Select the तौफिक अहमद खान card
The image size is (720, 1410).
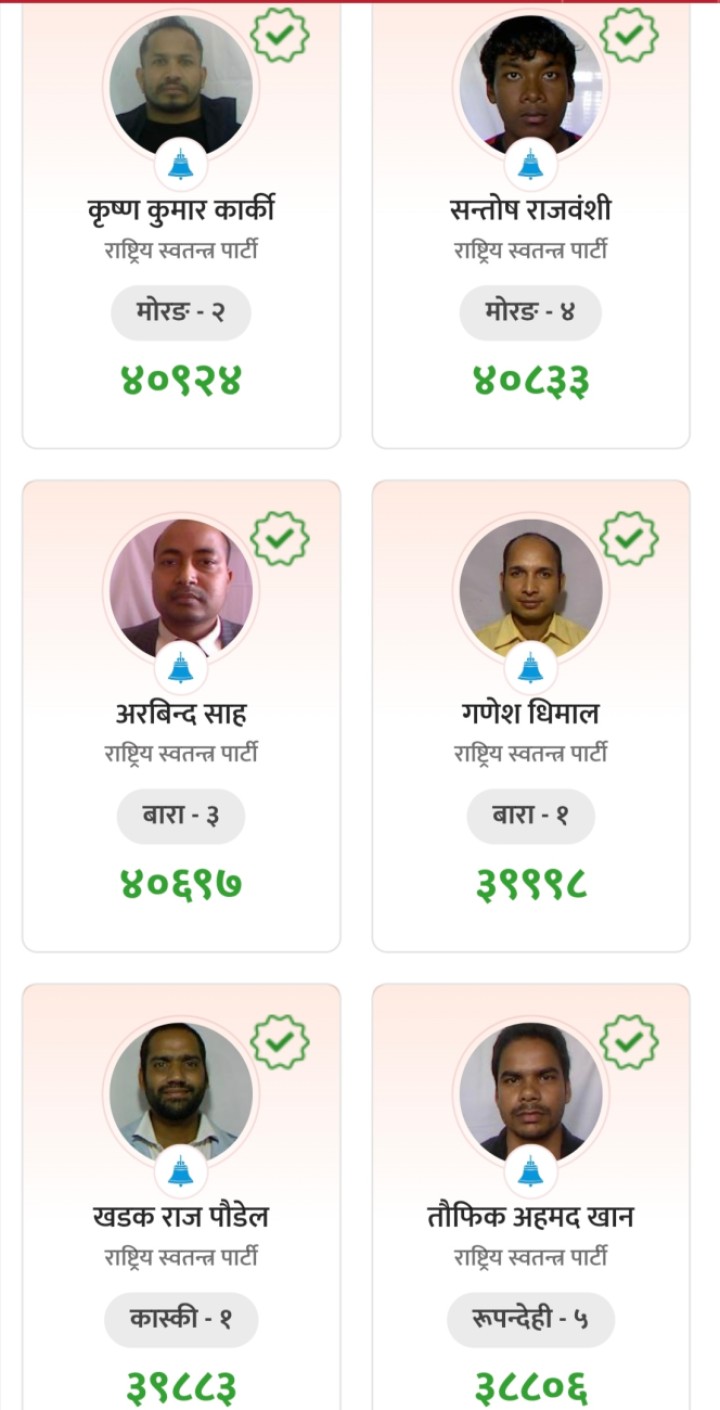click(x=531, y=1218)
